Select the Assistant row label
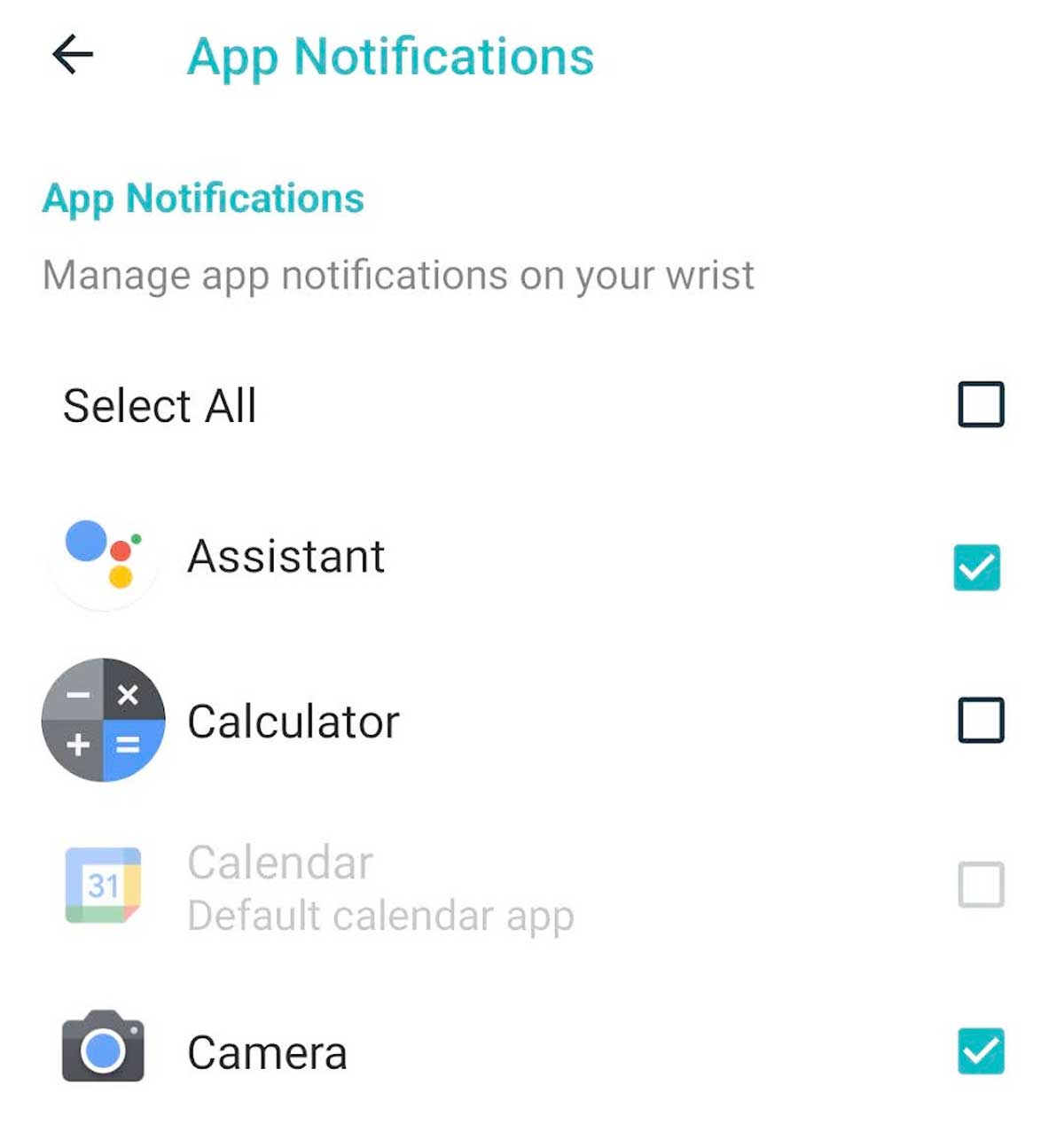The image size is (1064, 1124). pos(286,558)
